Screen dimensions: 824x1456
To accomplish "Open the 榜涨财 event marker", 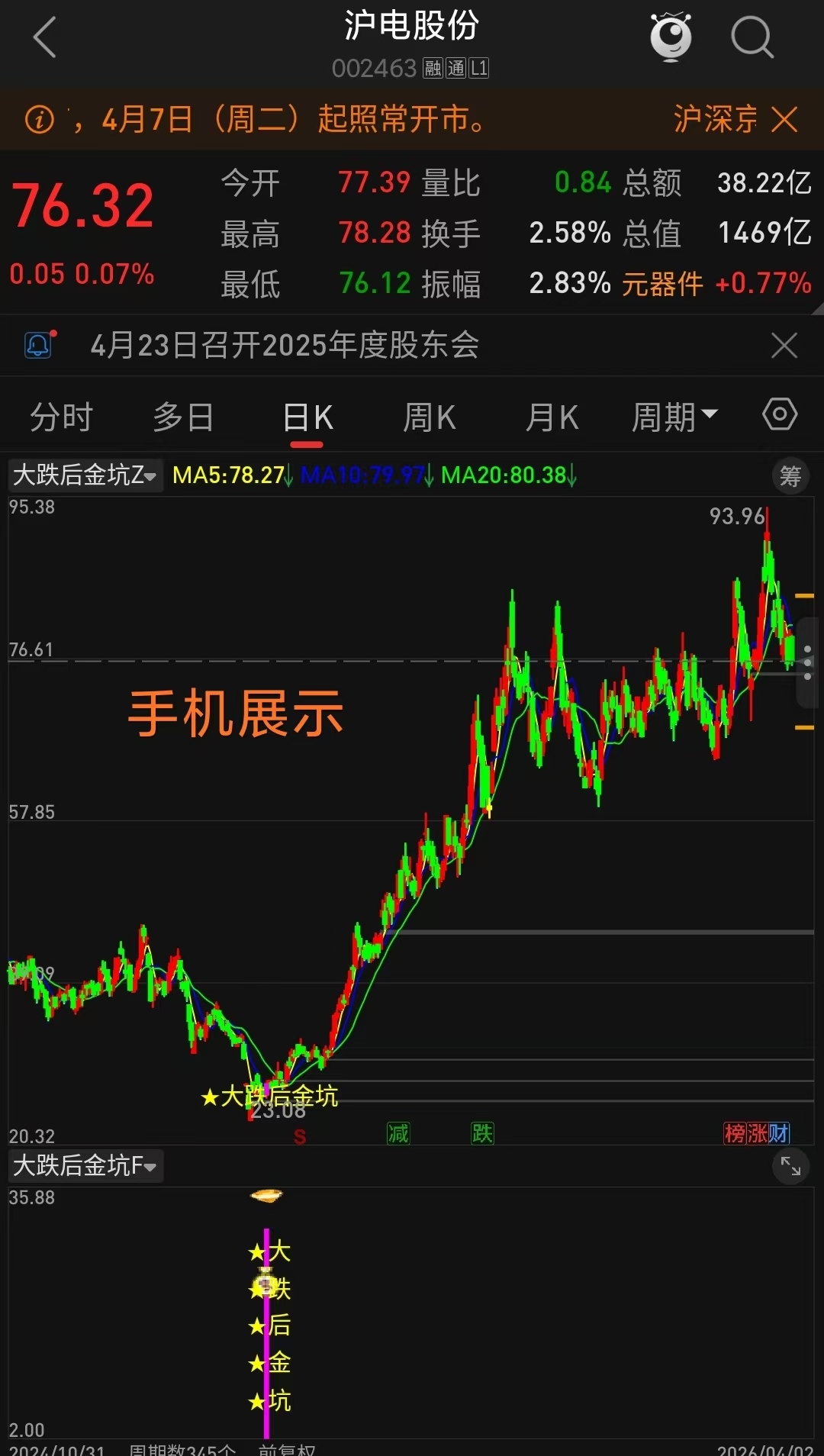I will [756, 1133].
